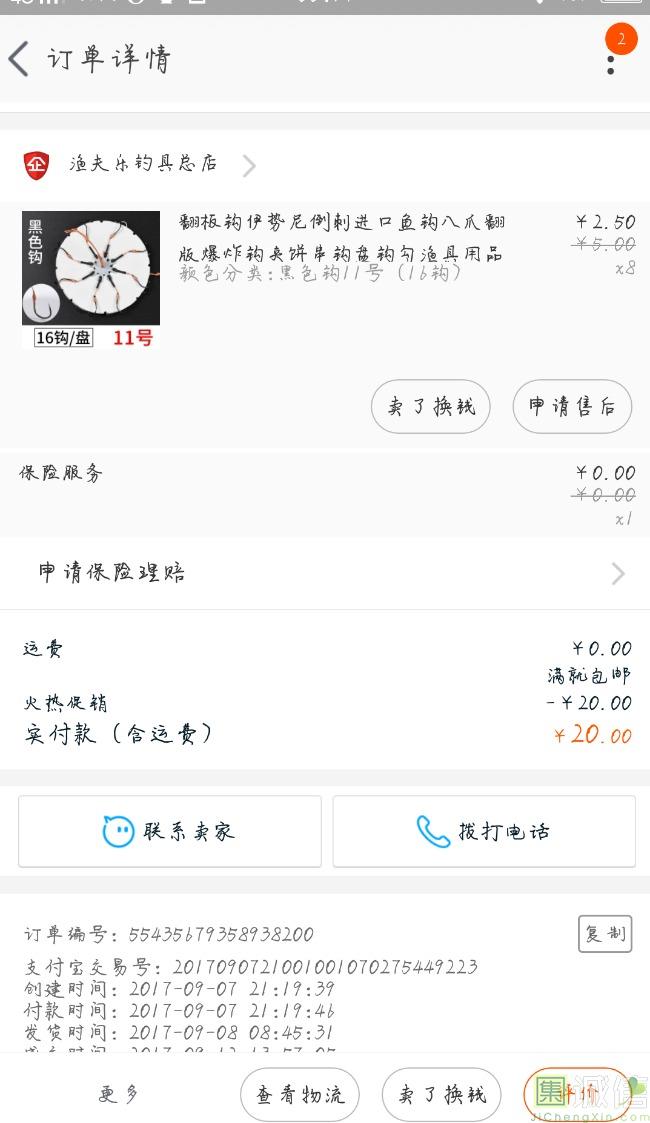Tap 联系卖家 to chat with seller

pyautogui.click(x=170, y=831)
